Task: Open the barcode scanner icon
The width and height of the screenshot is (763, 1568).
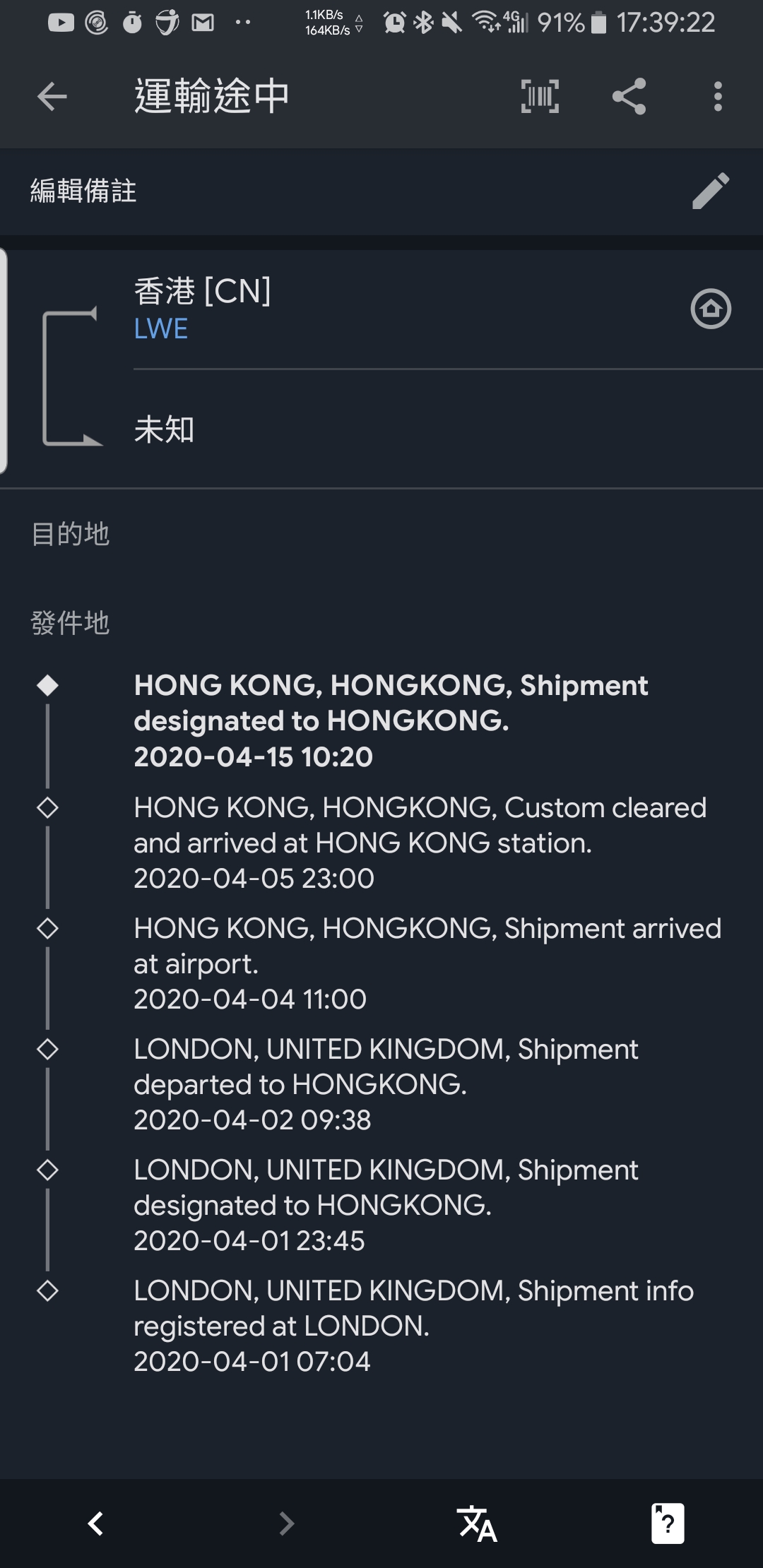Action: click(x=540, y=96)
